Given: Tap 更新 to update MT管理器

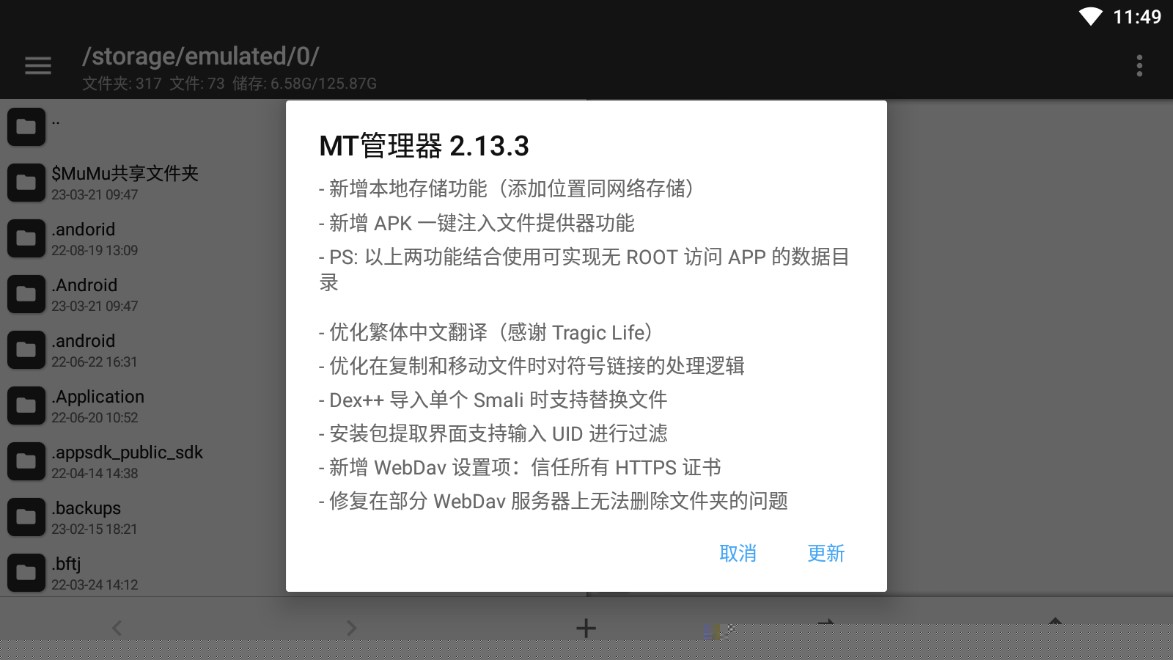Looking at the screenshot, I should [x=826, y=553].
